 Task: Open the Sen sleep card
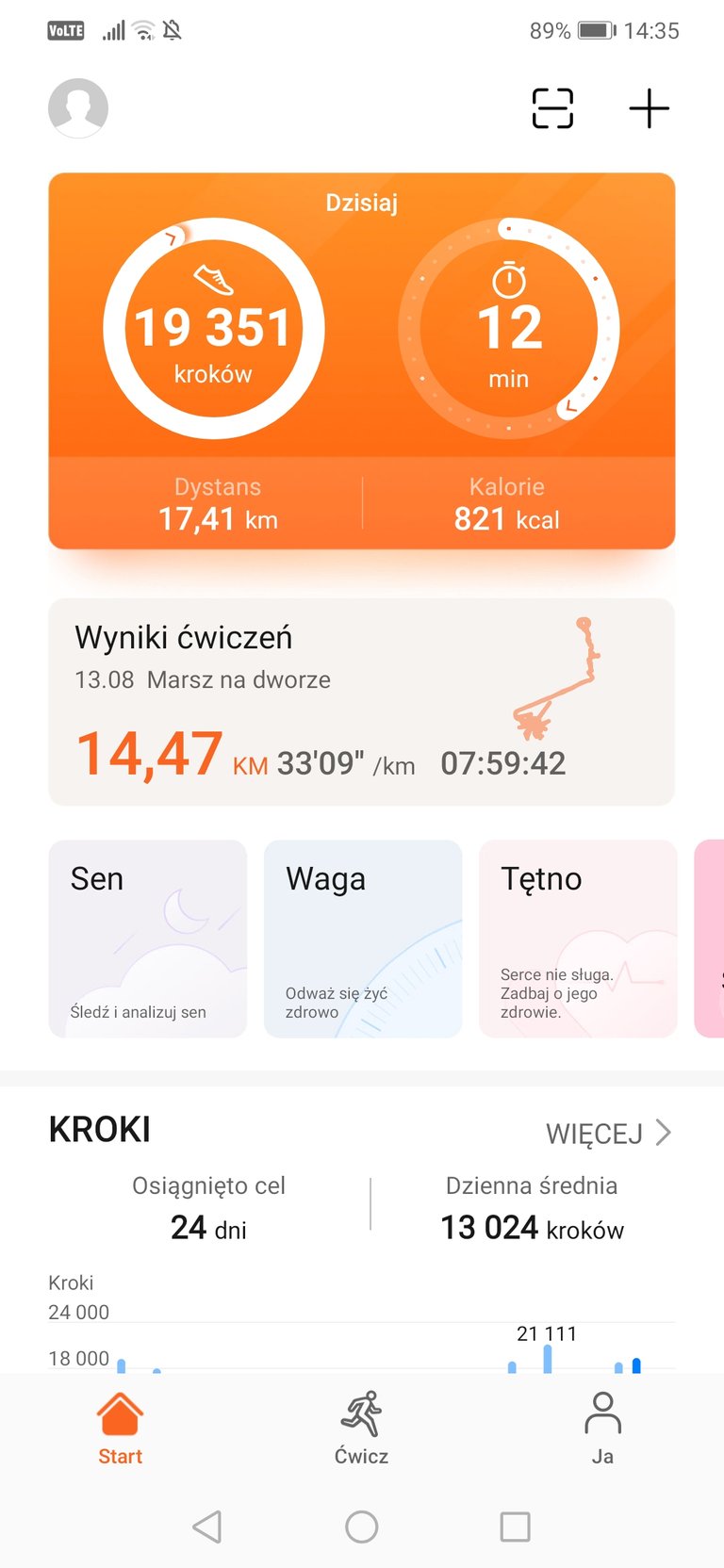[148, 939]
